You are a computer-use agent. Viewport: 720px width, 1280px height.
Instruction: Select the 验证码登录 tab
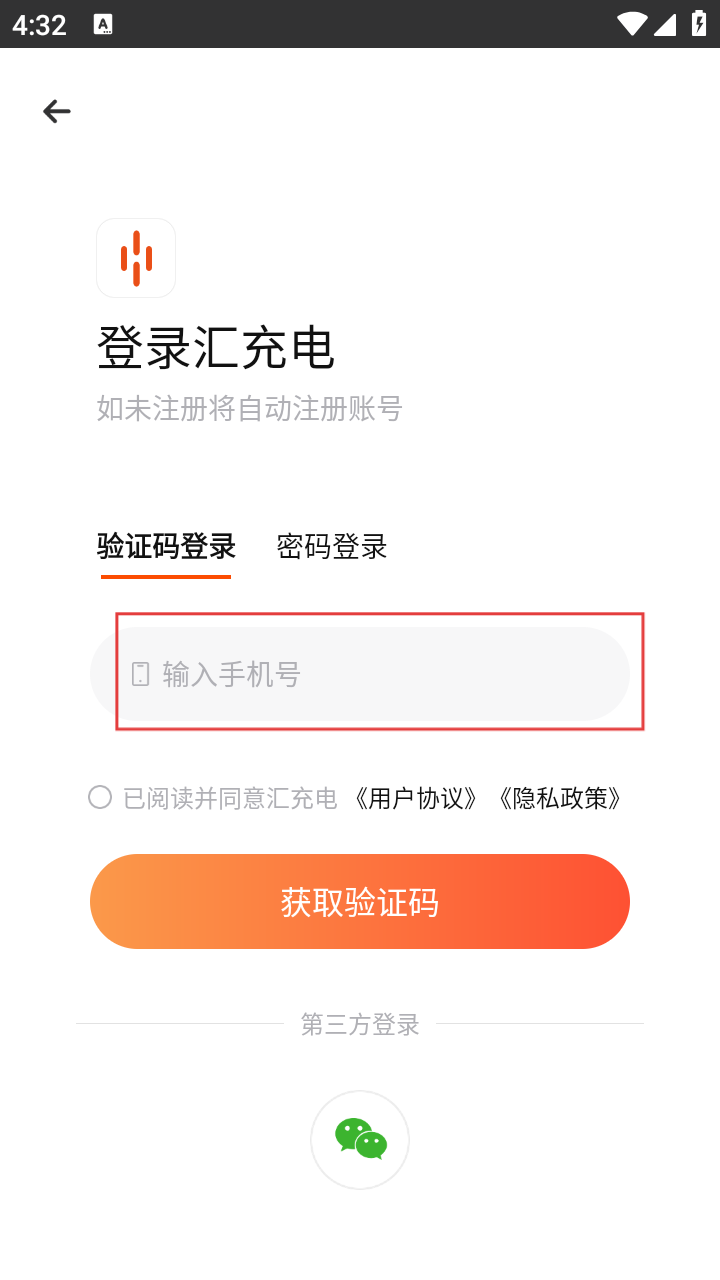coord(166,547)
